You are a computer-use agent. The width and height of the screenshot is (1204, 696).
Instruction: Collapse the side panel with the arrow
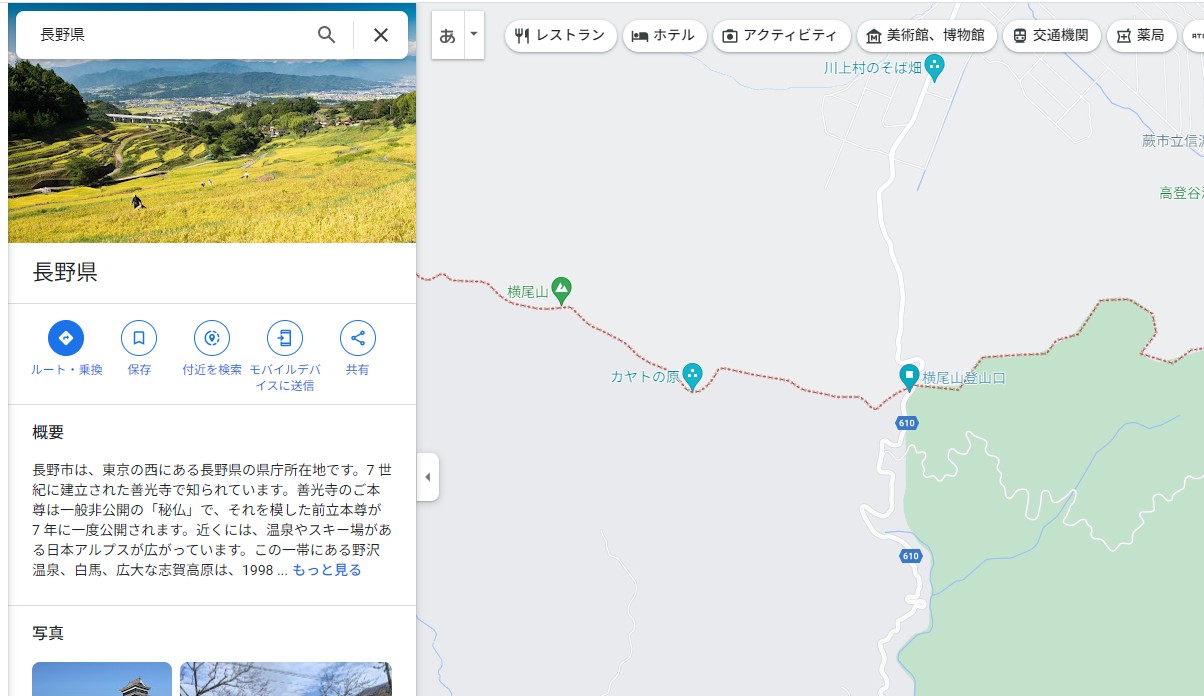click(x=428, y=477)
